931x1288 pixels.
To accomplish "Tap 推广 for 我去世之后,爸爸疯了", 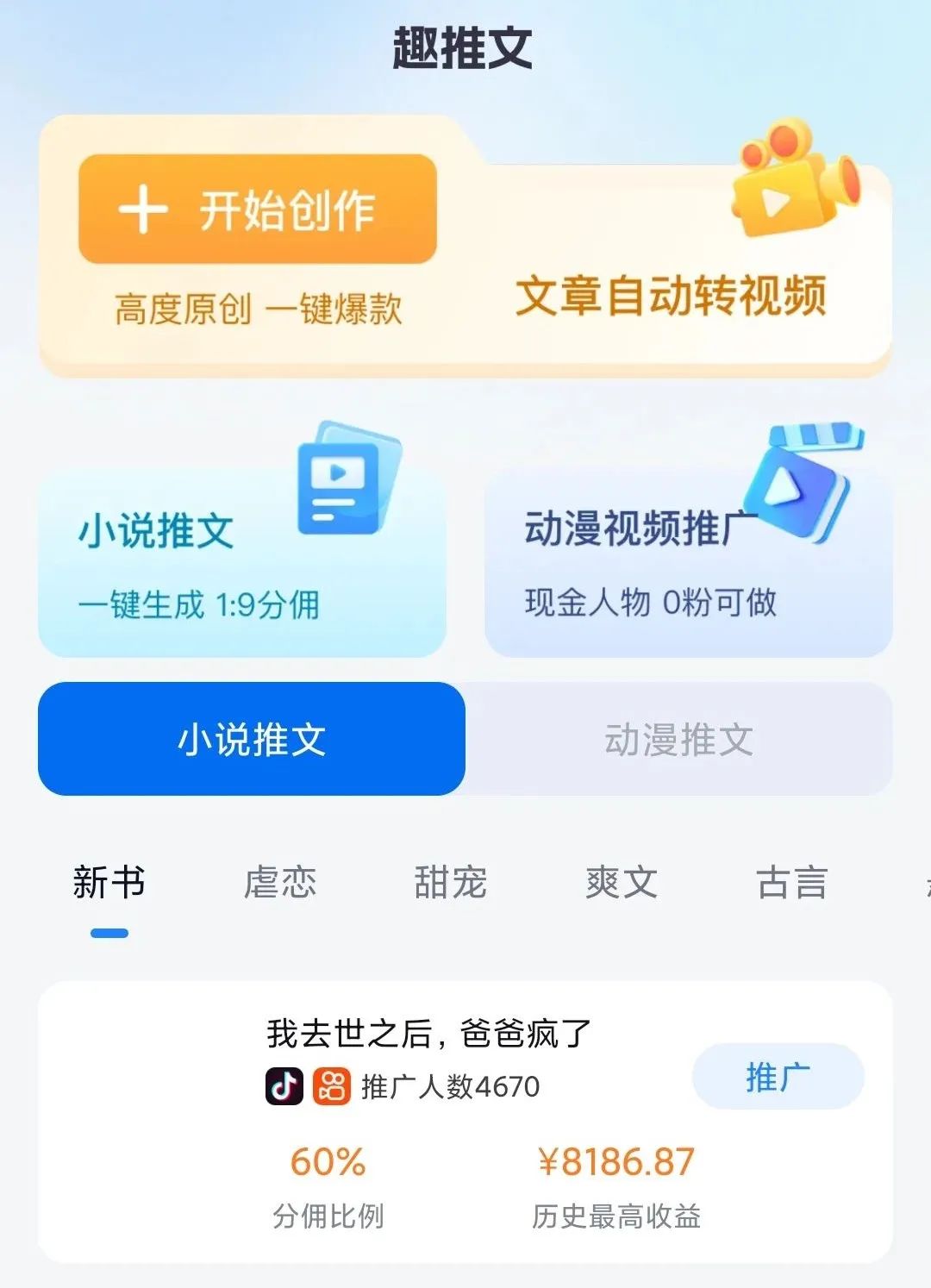I will point(778,1077).
